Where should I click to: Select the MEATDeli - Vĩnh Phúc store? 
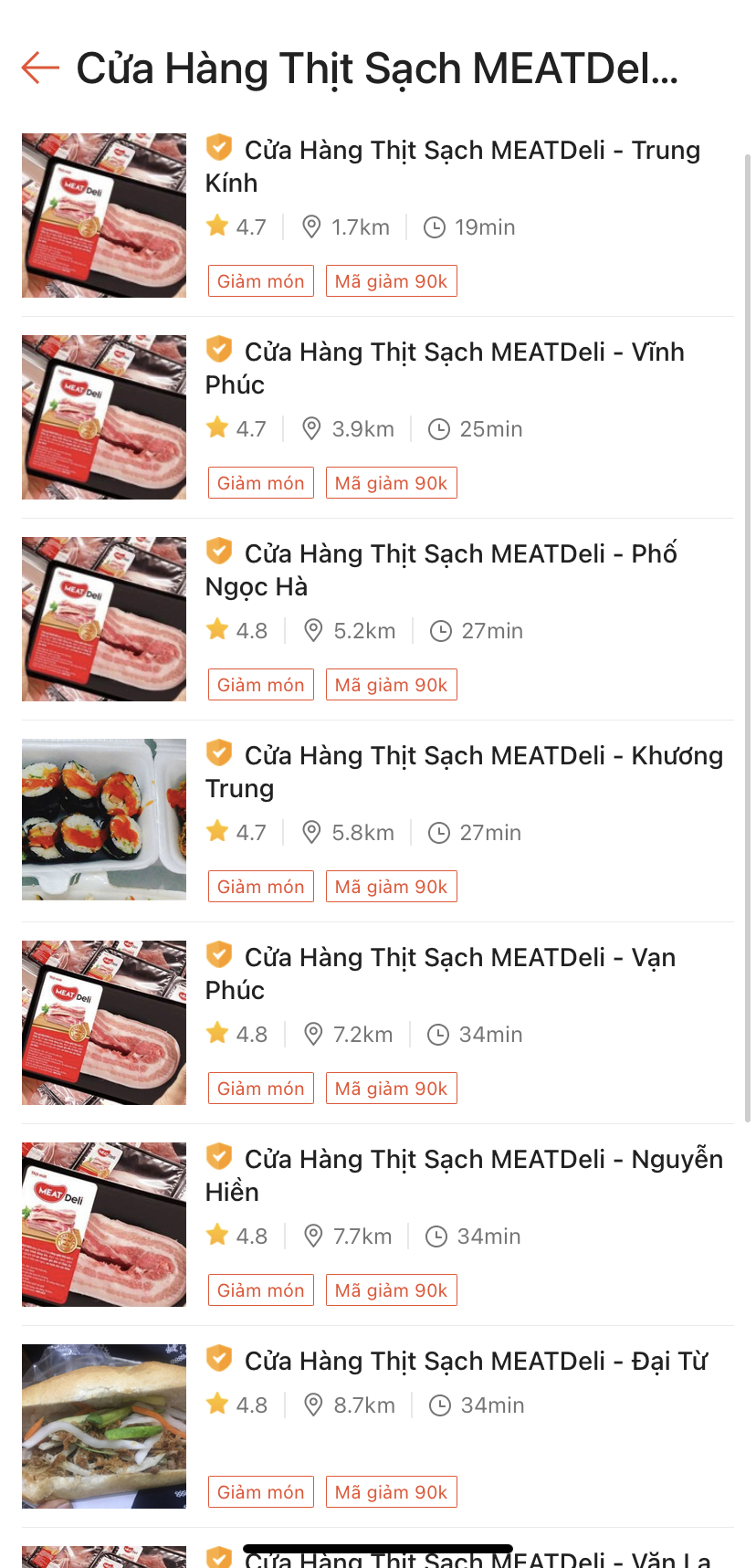pyautogui.click(x=444, y=368)
